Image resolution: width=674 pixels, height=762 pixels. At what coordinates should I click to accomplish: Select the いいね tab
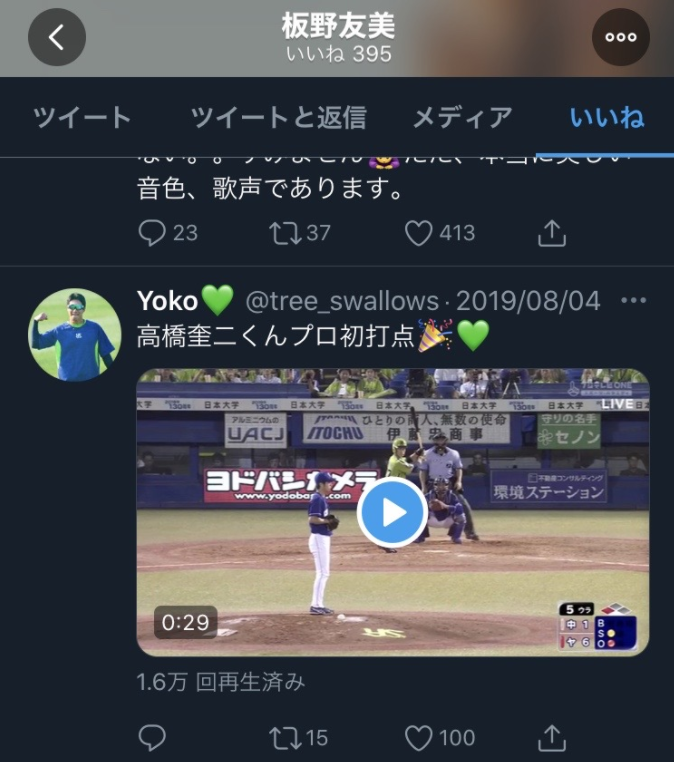coord(607,118)
